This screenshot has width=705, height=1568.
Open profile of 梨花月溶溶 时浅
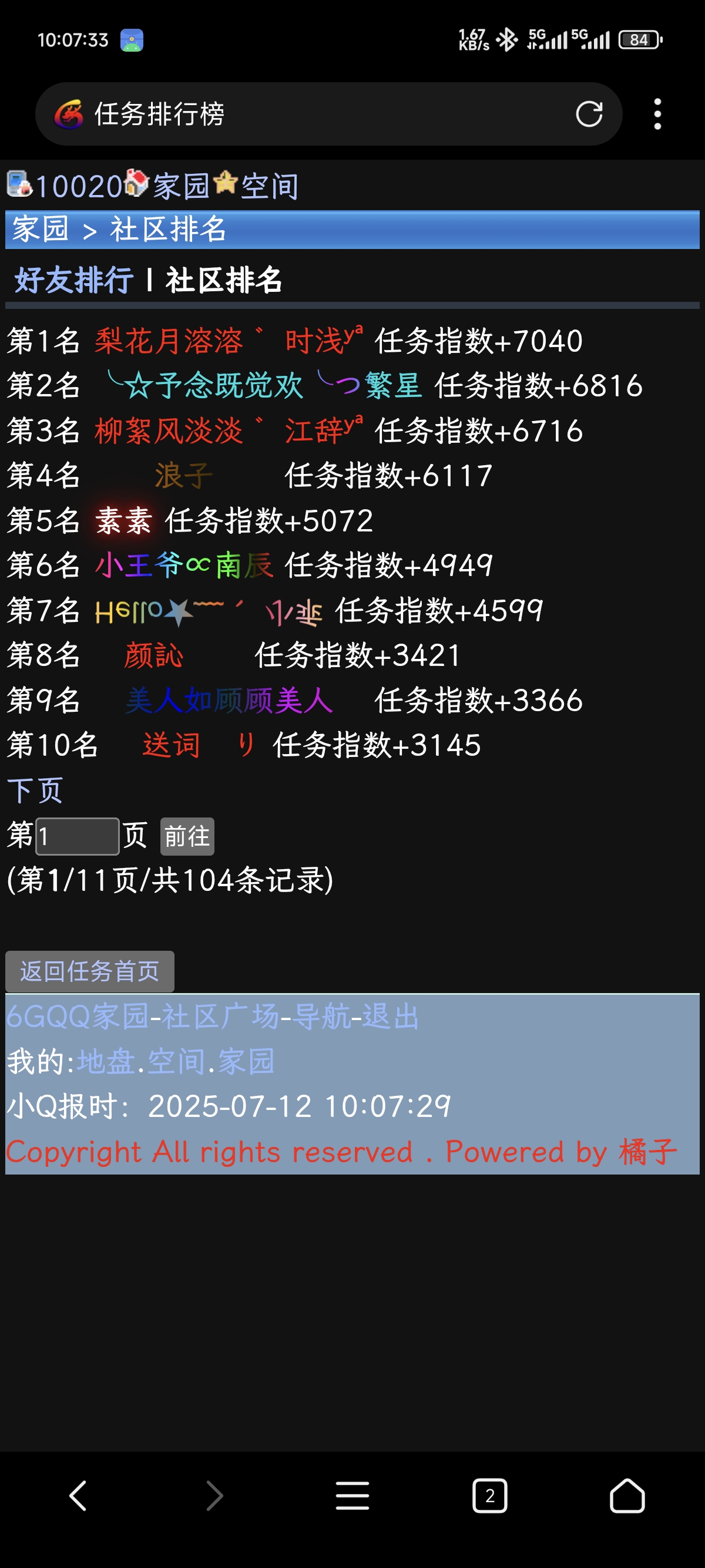(229, 340)
